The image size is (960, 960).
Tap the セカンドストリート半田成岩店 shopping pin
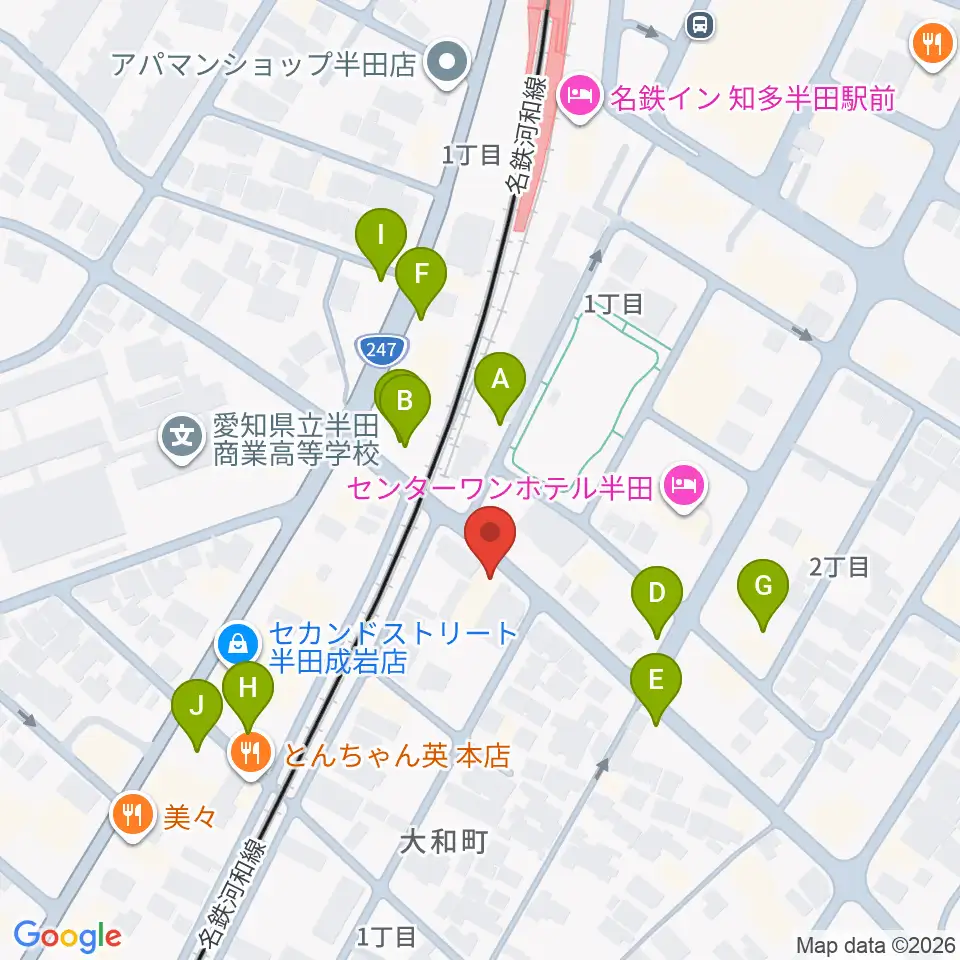(x=238, y=645)
